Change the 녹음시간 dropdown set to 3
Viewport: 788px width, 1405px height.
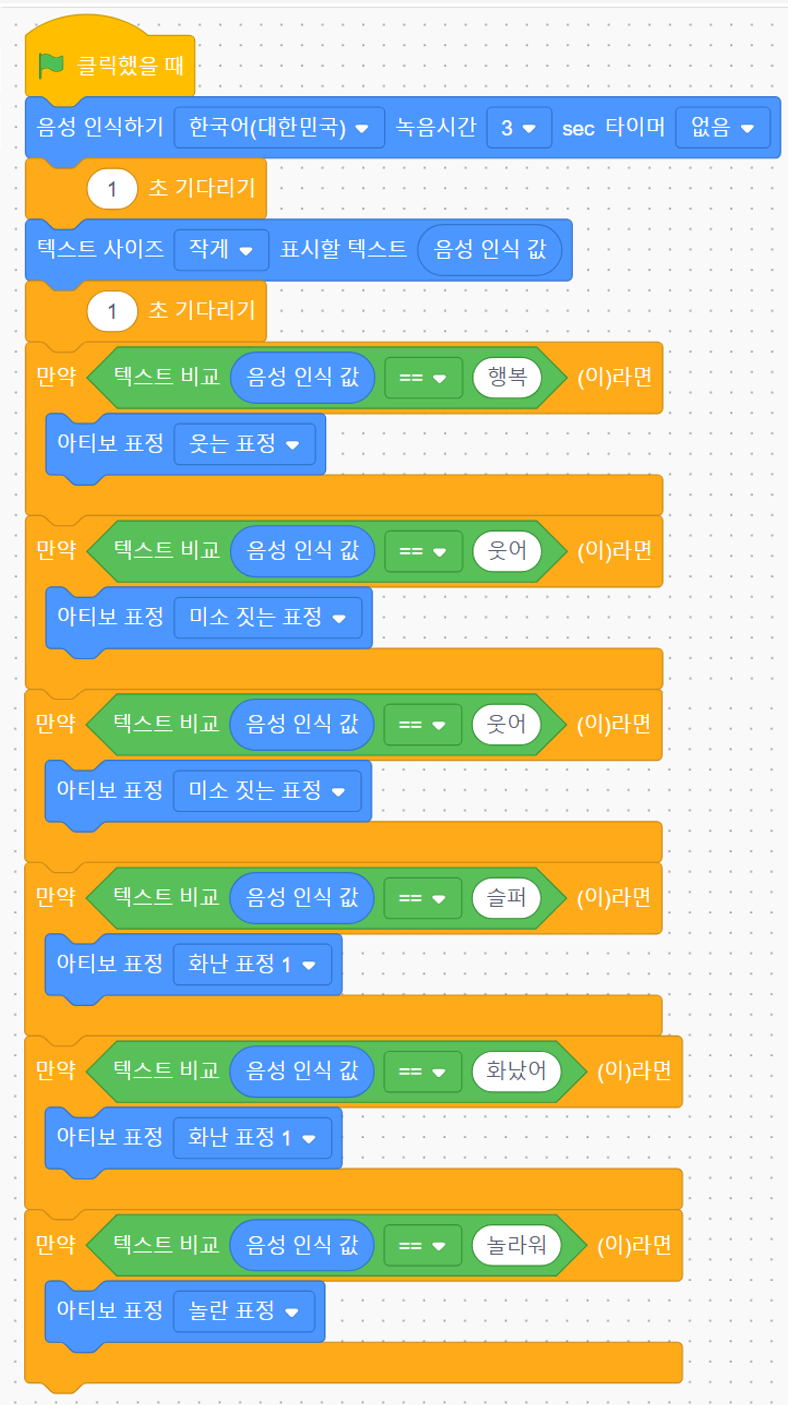point(519,128)
